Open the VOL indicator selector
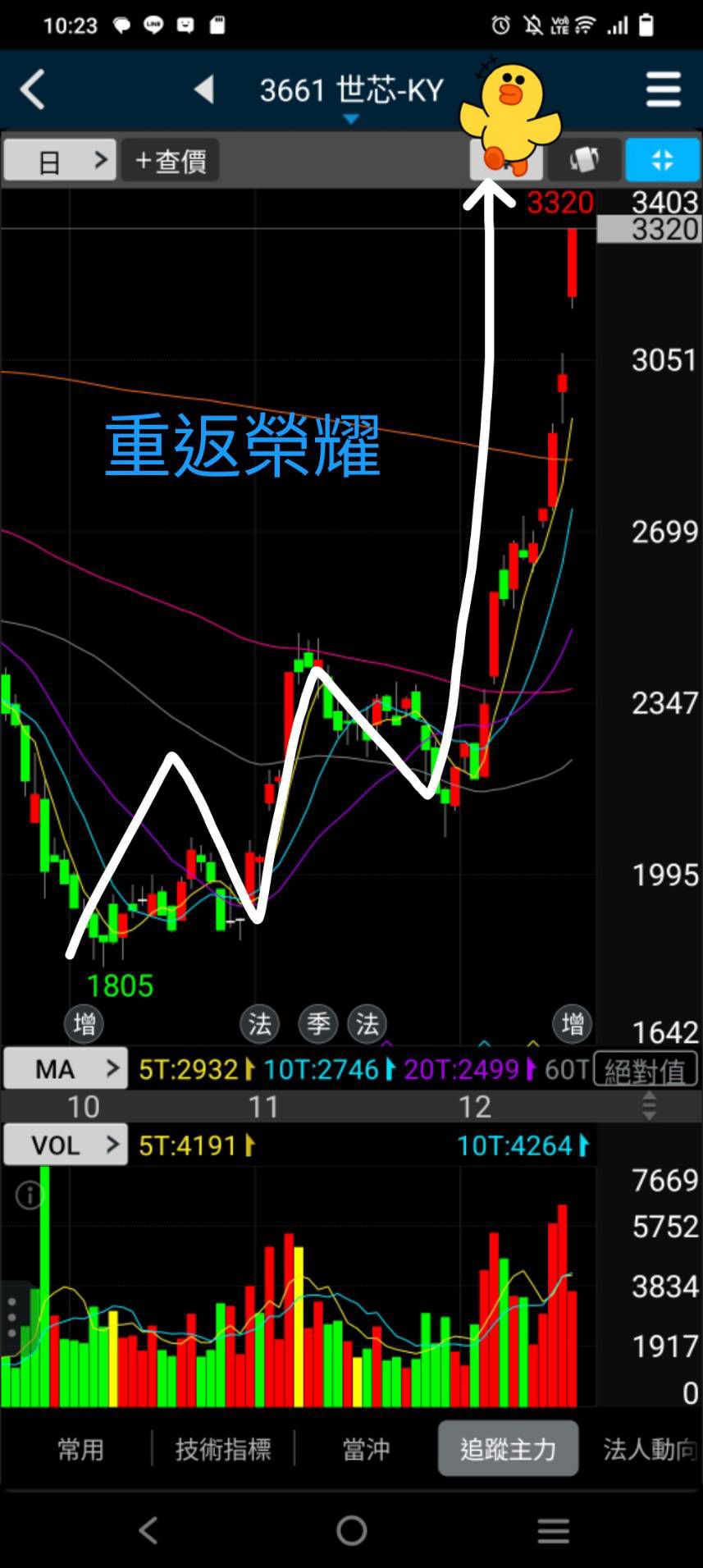Image resolution: width=703 pixels, height=1568 pixels. point(66,1144)
